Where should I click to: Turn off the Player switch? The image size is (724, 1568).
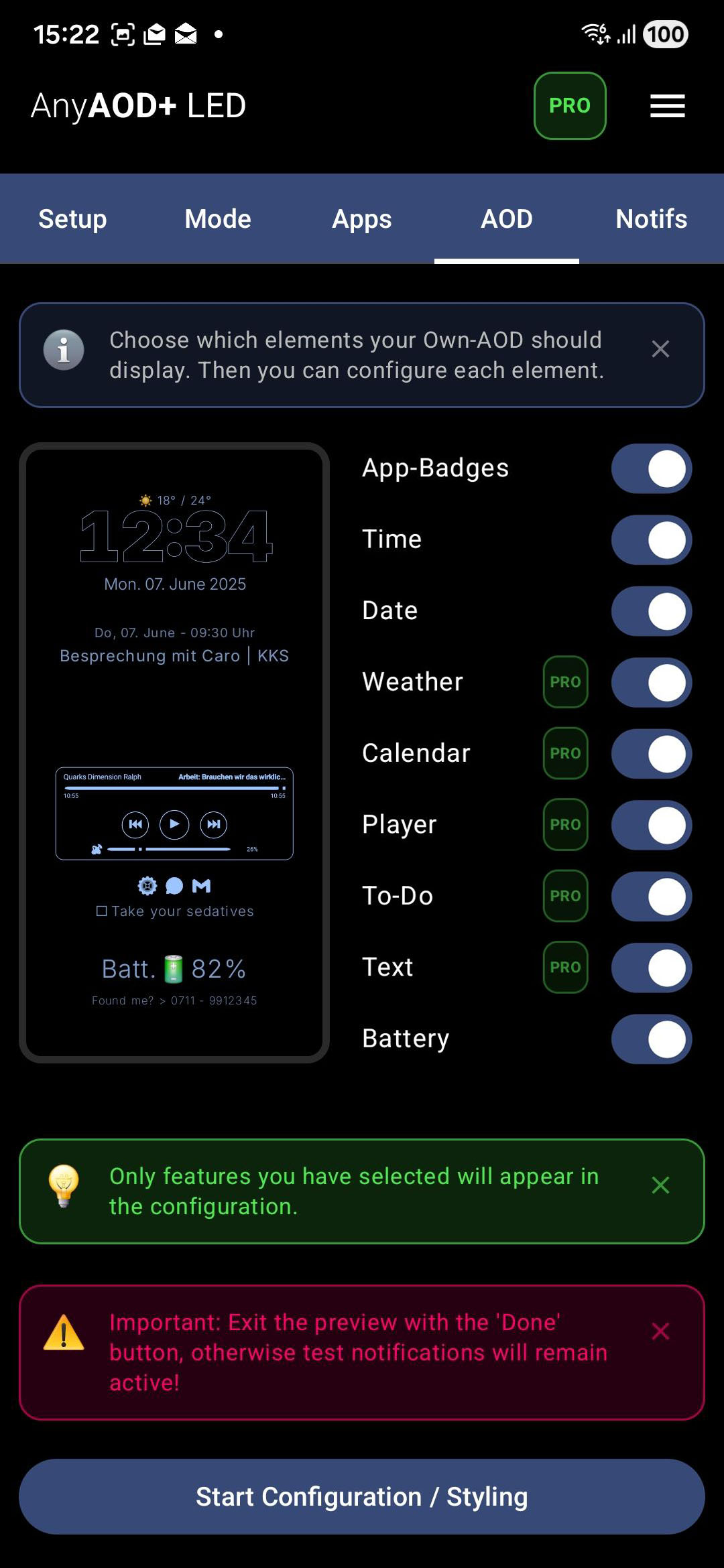point(651,826)
